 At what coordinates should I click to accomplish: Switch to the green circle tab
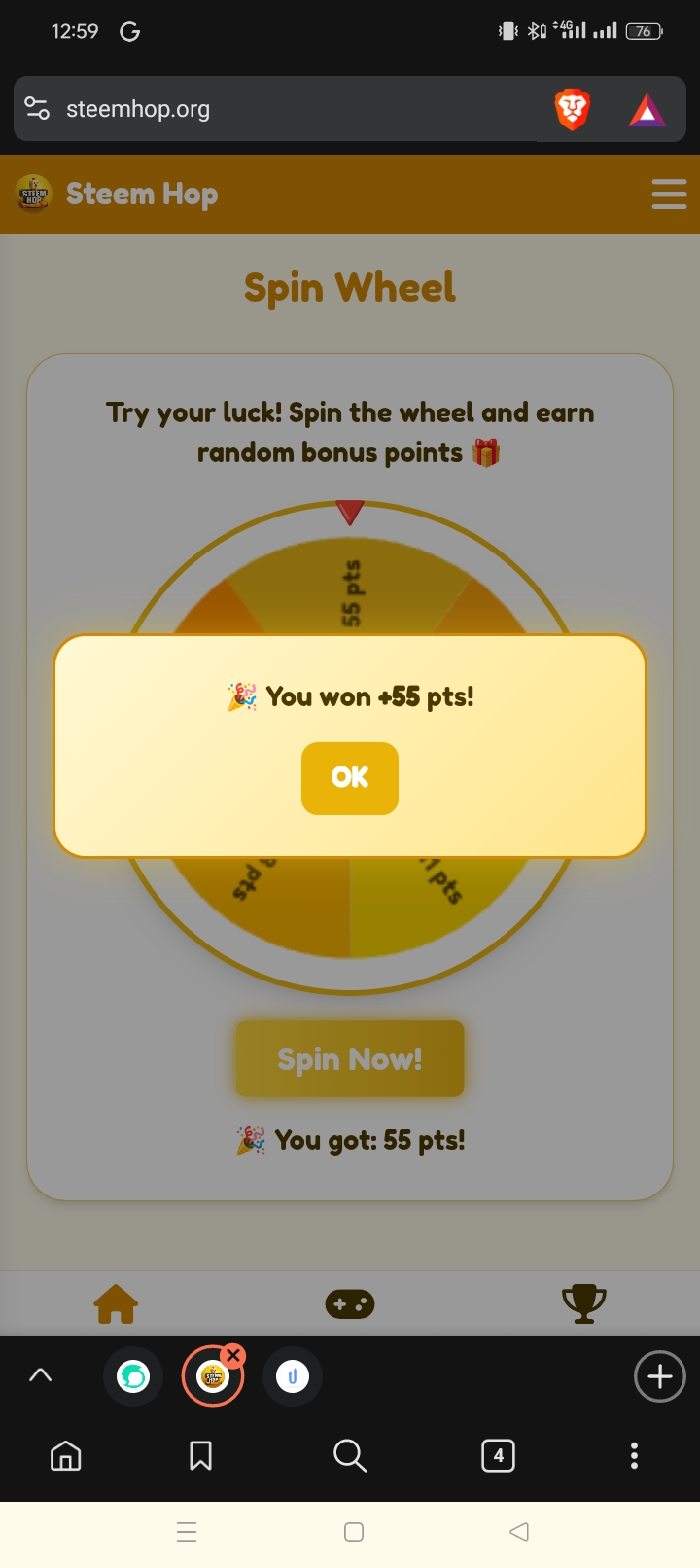click(x=133, y=1376)
